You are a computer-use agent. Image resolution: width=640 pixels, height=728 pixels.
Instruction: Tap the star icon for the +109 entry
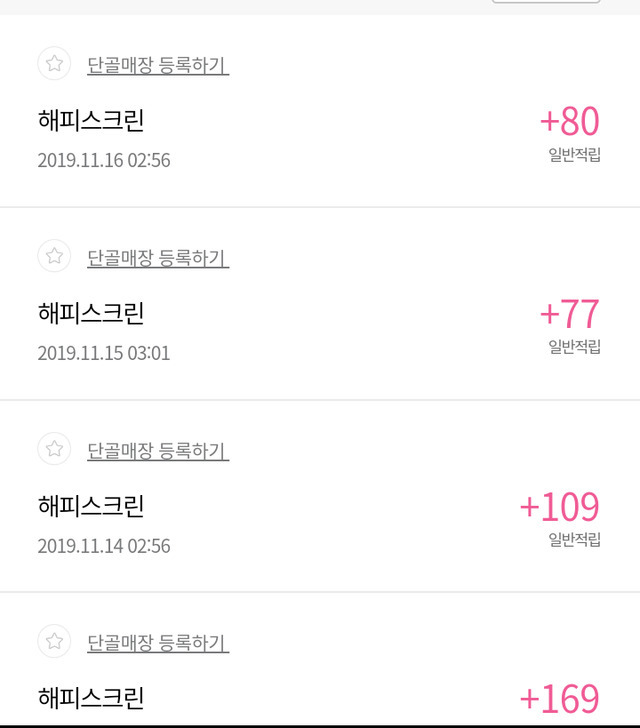[54, 448]
